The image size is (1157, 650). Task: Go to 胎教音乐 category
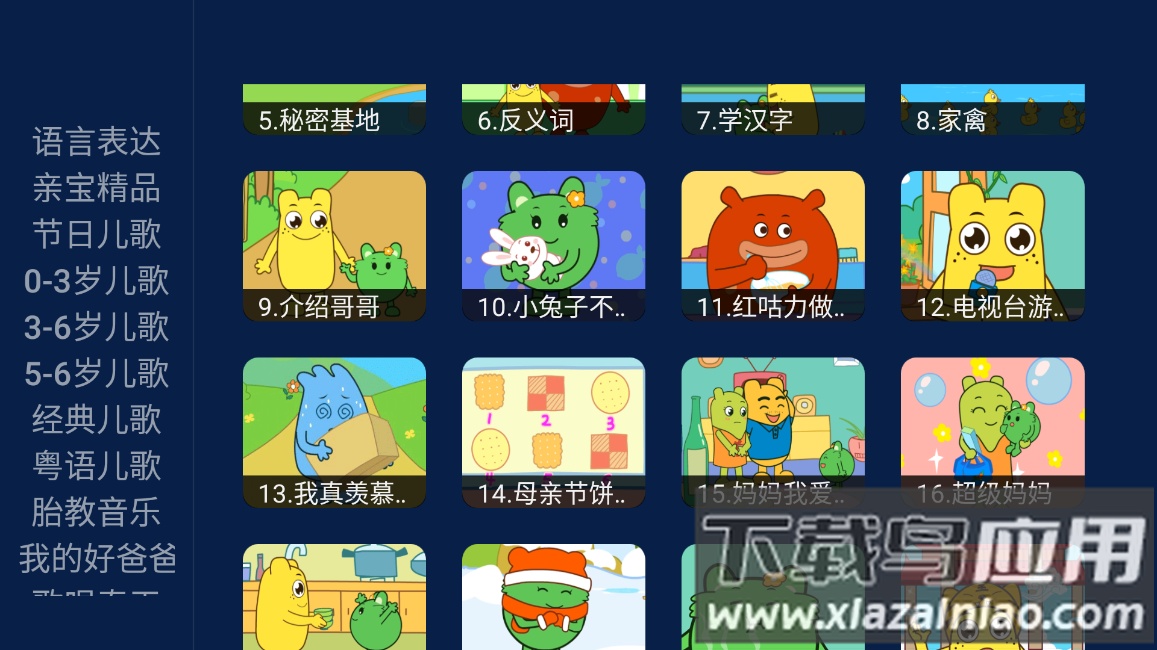click(x=96, y=512)
